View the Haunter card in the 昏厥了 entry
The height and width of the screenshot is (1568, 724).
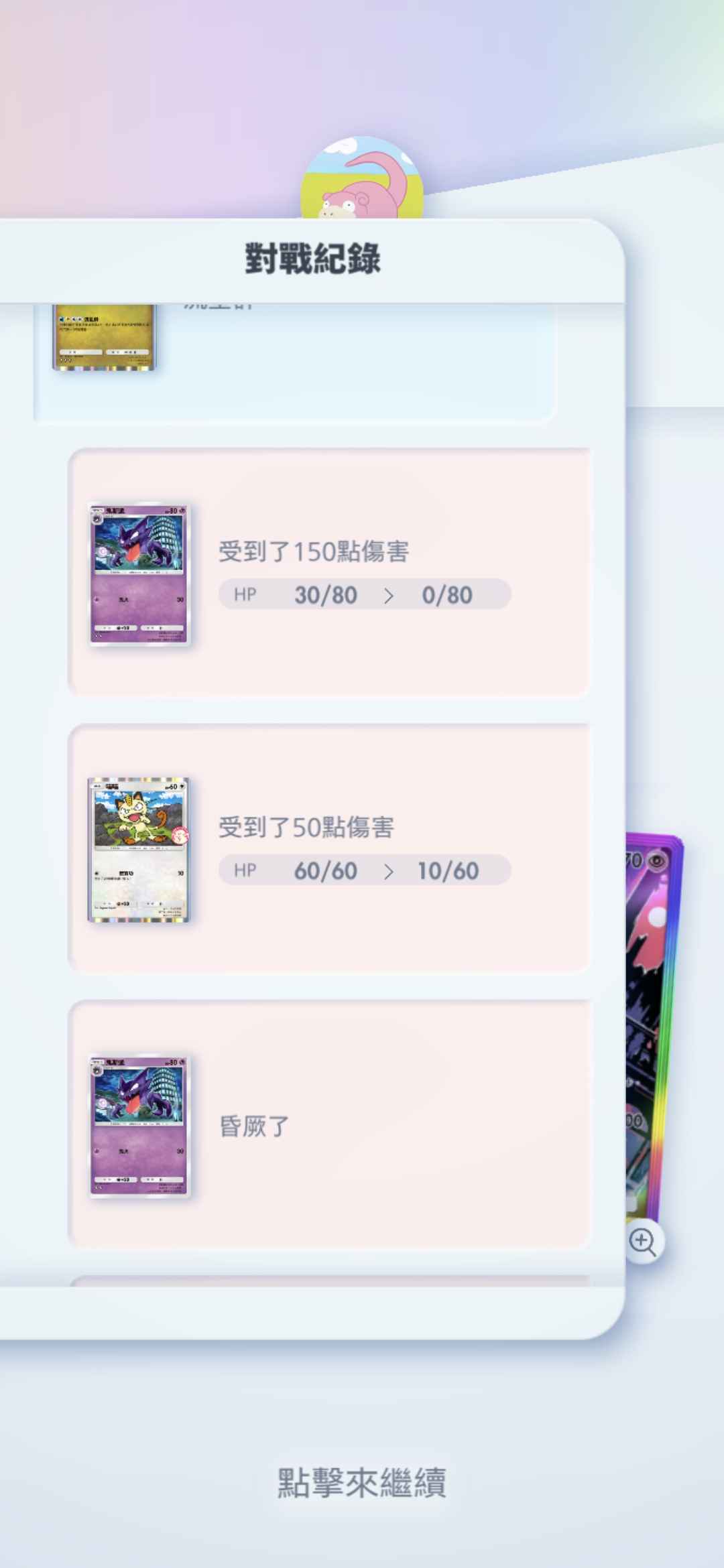tap(139, 1126)
